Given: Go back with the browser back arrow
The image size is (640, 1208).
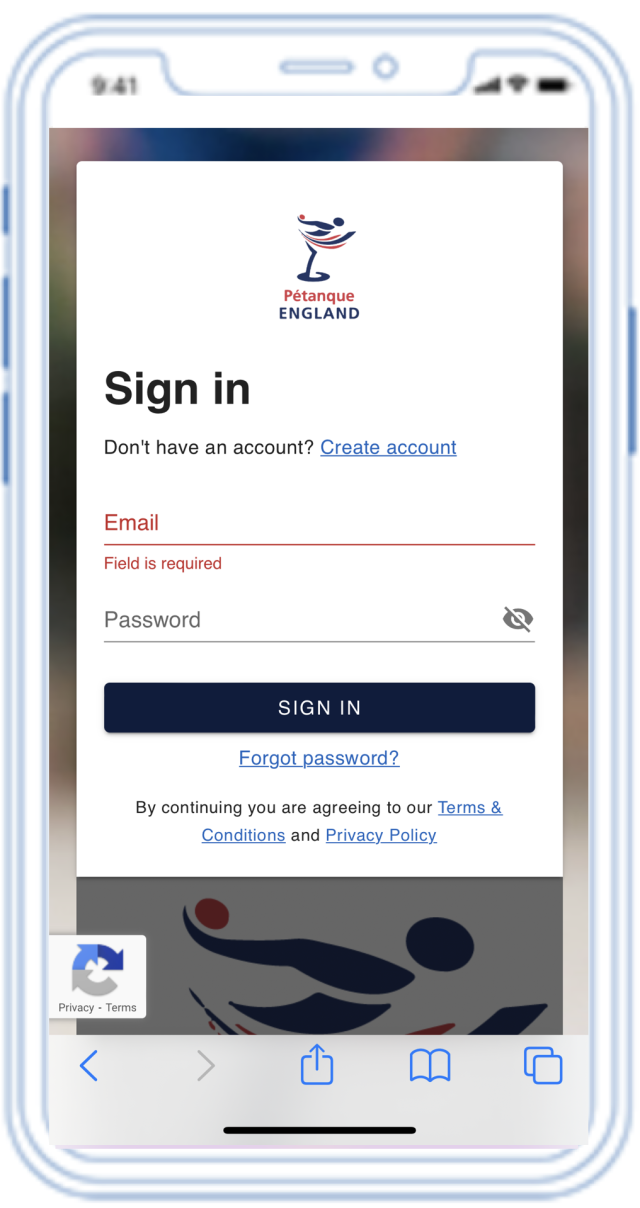Looking at the screenshot, I should tap(89, 1066).
